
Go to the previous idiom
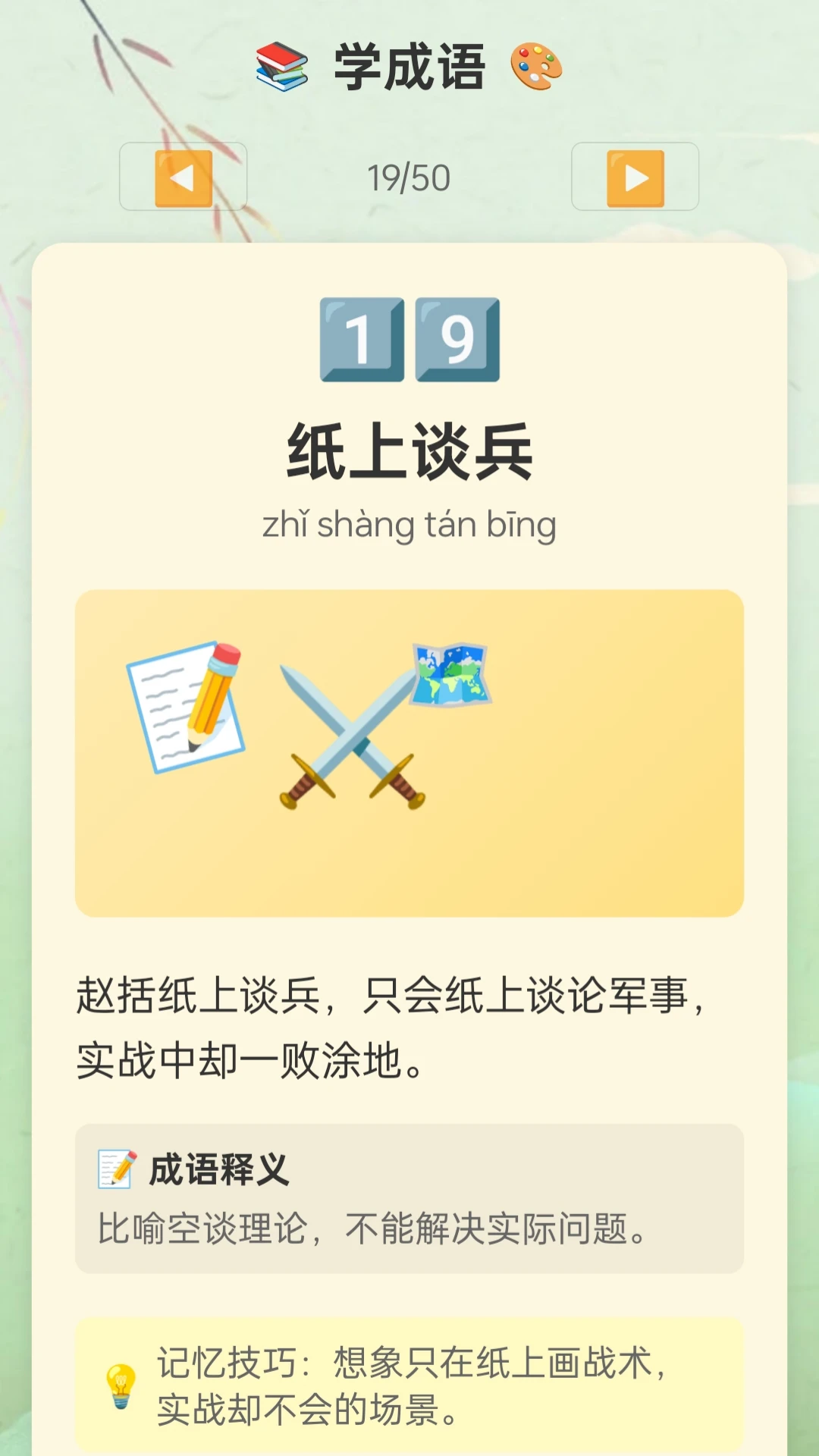183,177
